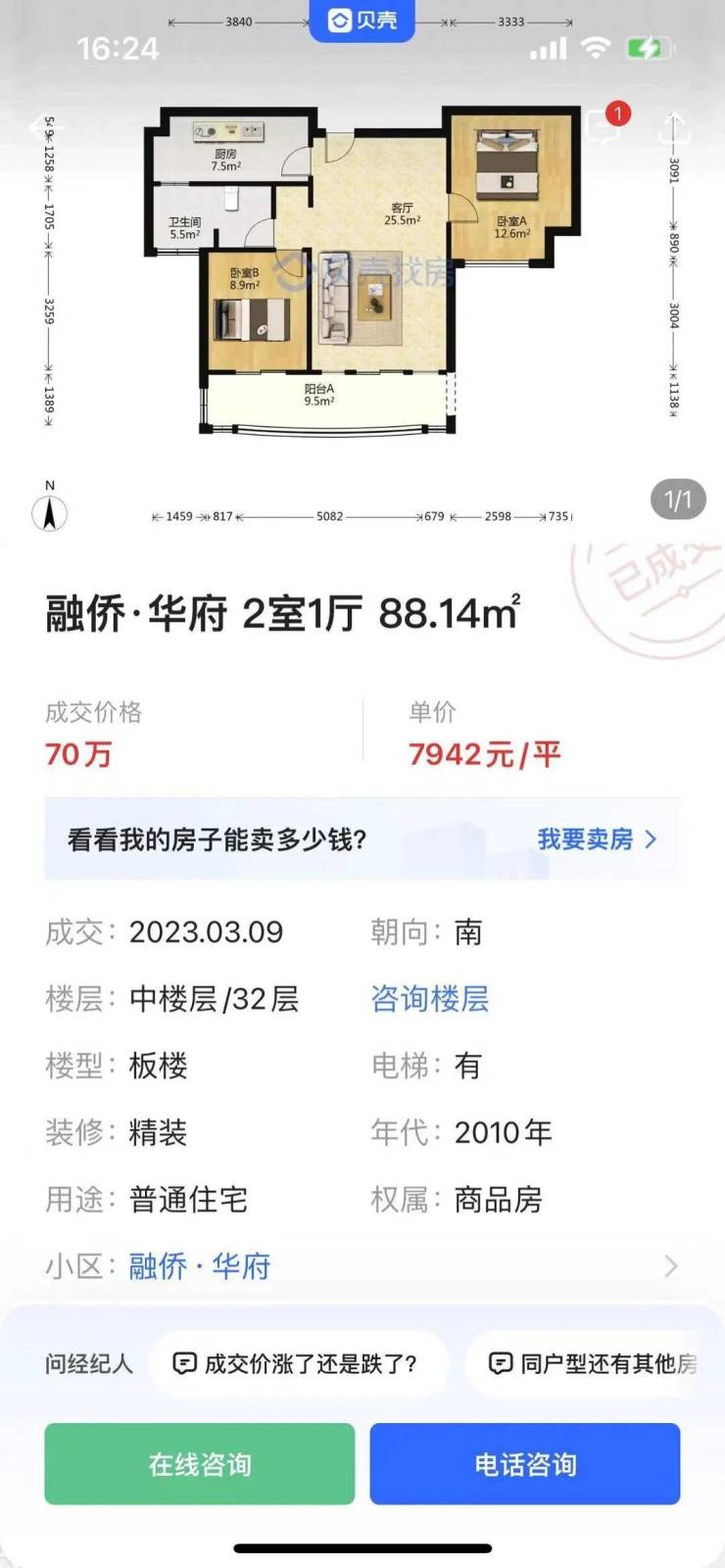The height and width of the screenshot is (1568, 725).
Task: Open messages icon with red badge
Action: click(603, 126)
